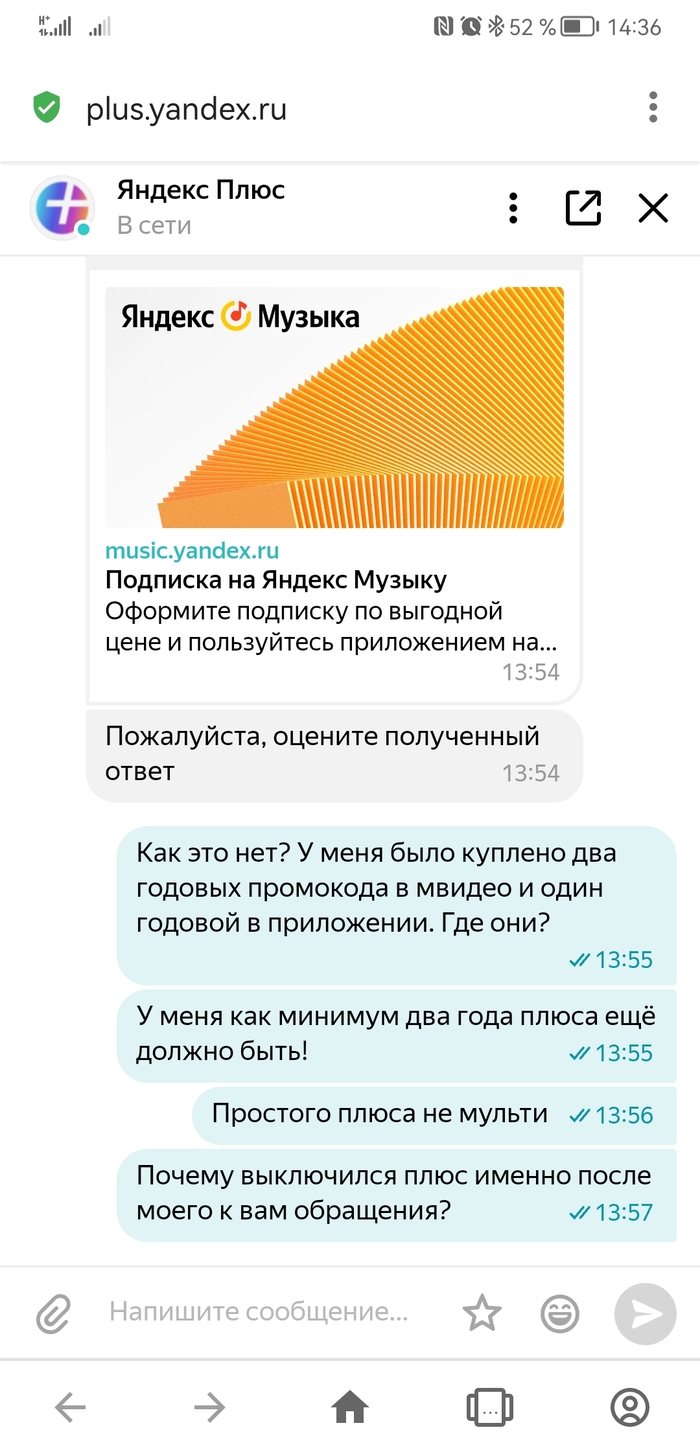The image size is (700, 1454).
Task: Show the open browser tabs
Action: pyautogui.click(x=490, y=1408)
